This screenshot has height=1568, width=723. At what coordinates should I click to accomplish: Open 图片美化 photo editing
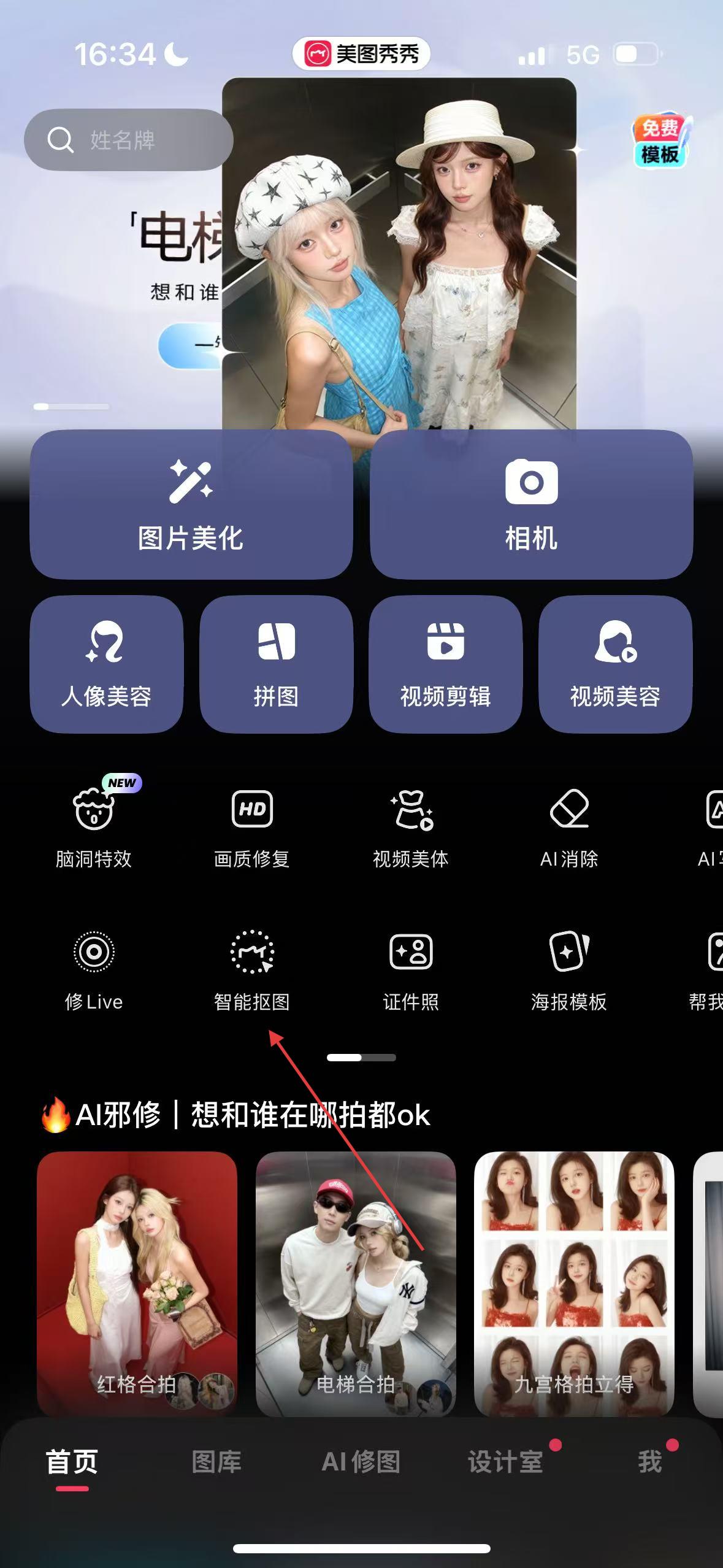[x=191, y=504]
